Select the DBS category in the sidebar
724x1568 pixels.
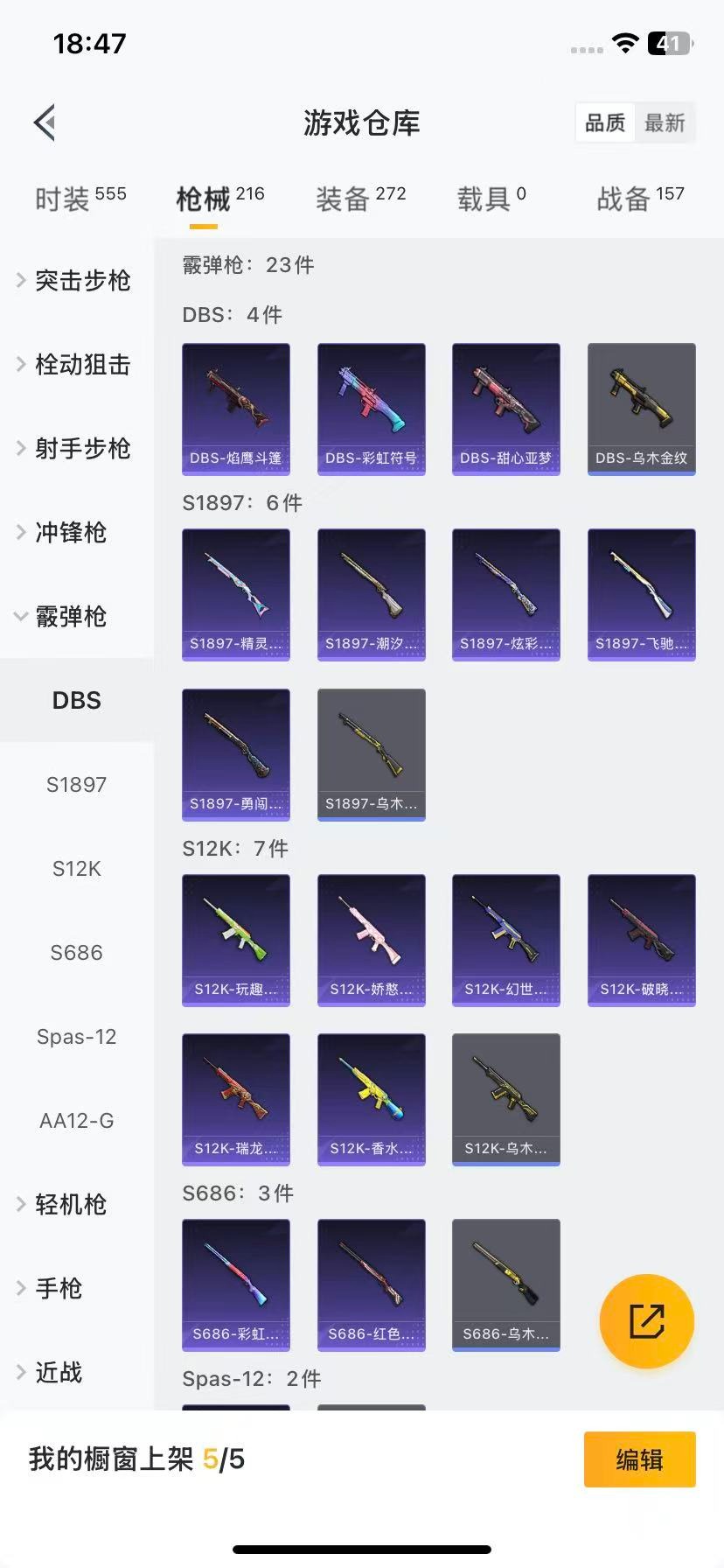click(76, 700)
